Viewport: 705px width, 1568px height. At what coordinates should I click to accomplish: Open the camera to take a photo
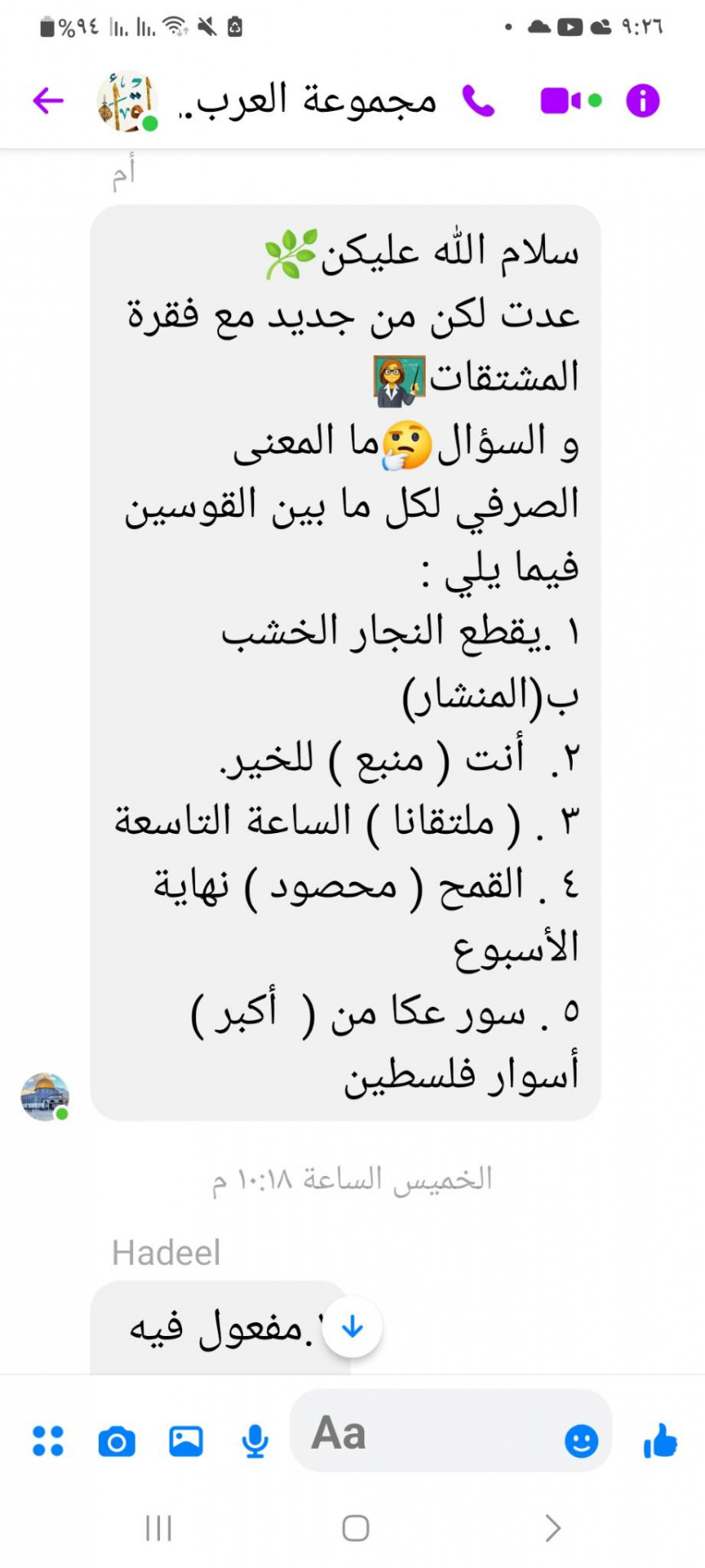tap(117, 1441)
